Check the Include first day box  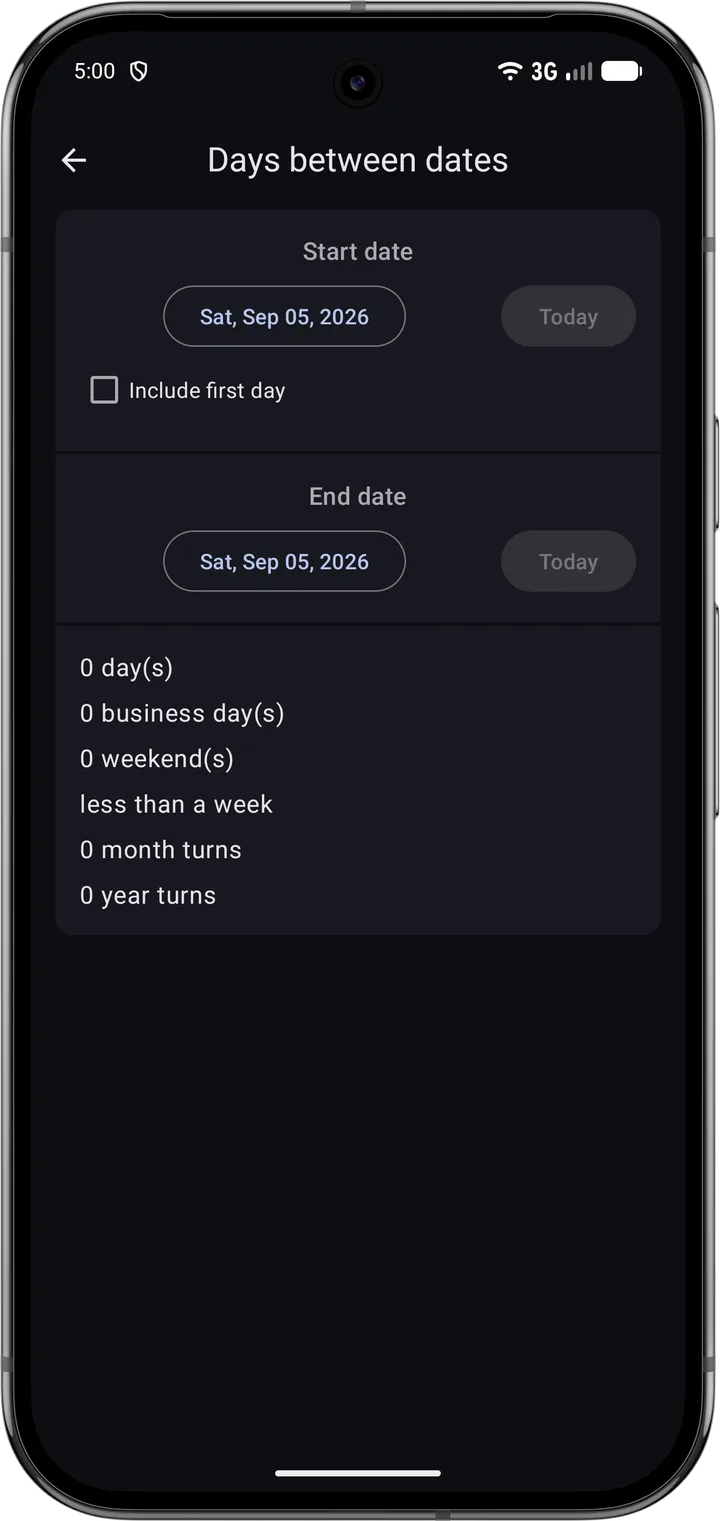click(x=104, y=390)
